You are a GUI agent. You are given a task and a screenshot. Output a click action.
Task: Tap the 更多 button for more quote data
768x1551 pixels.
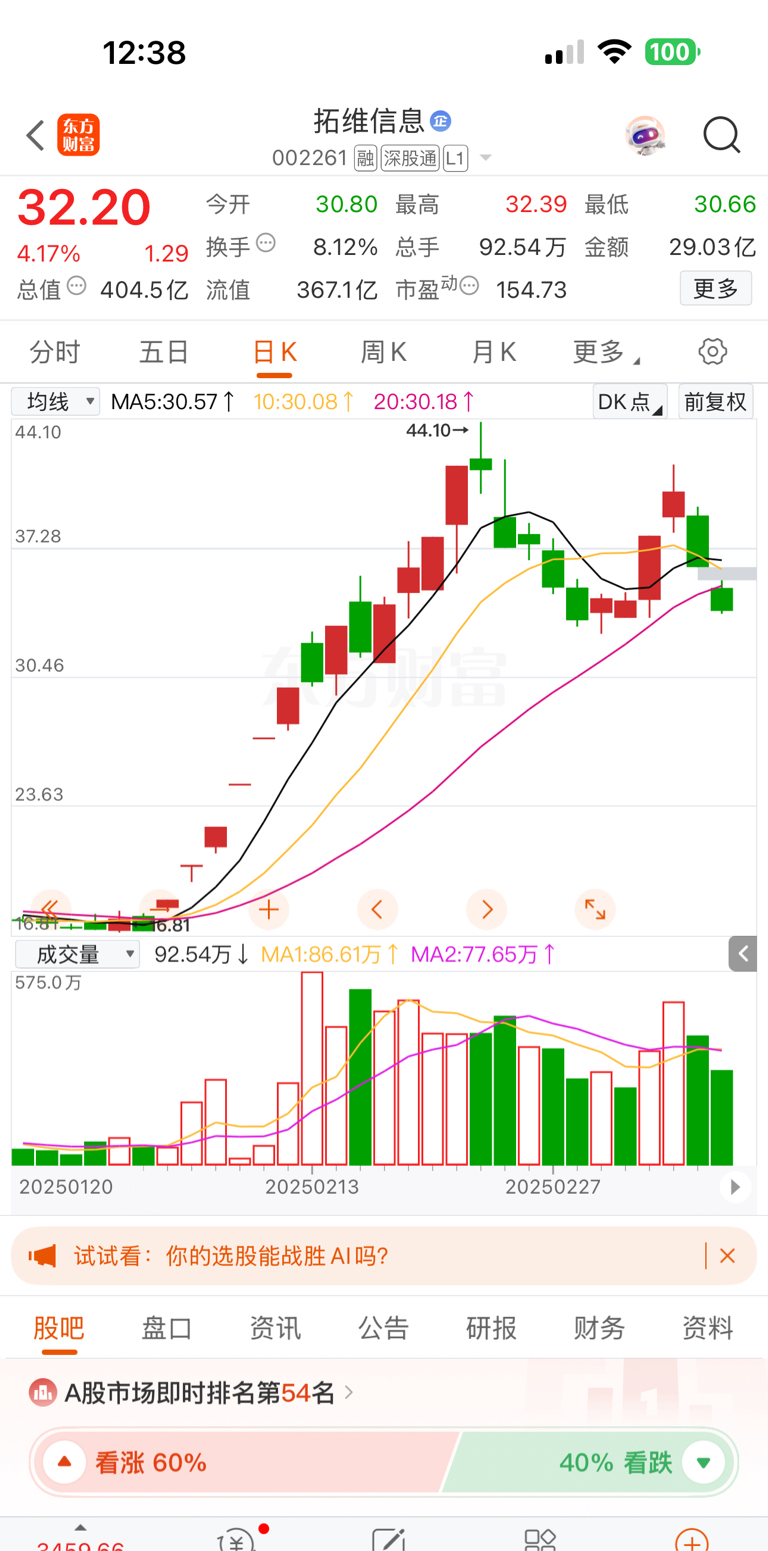(x=716, y=289)
